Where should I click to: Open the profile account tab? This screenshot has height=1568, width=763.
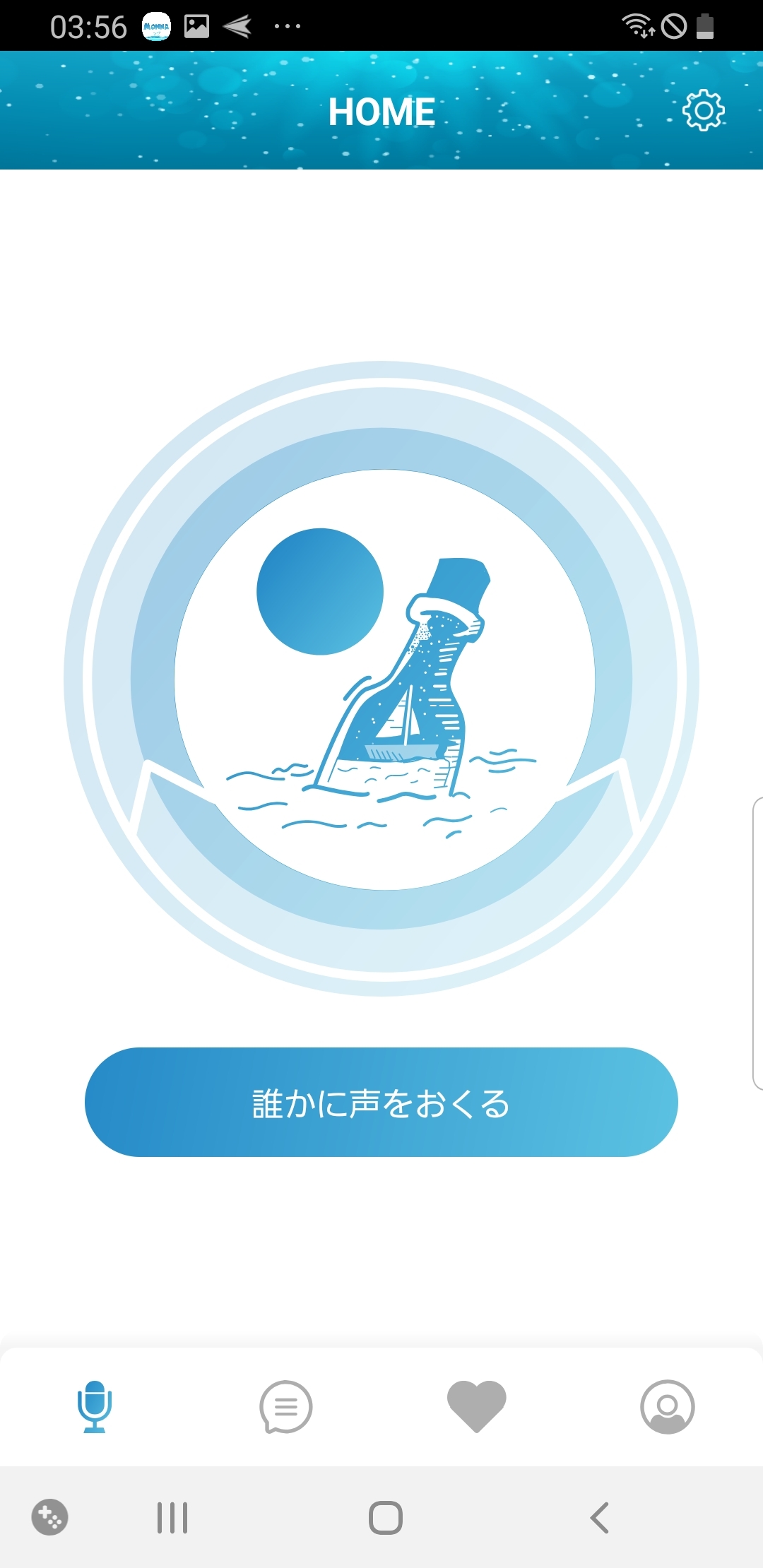point(668,1406)
